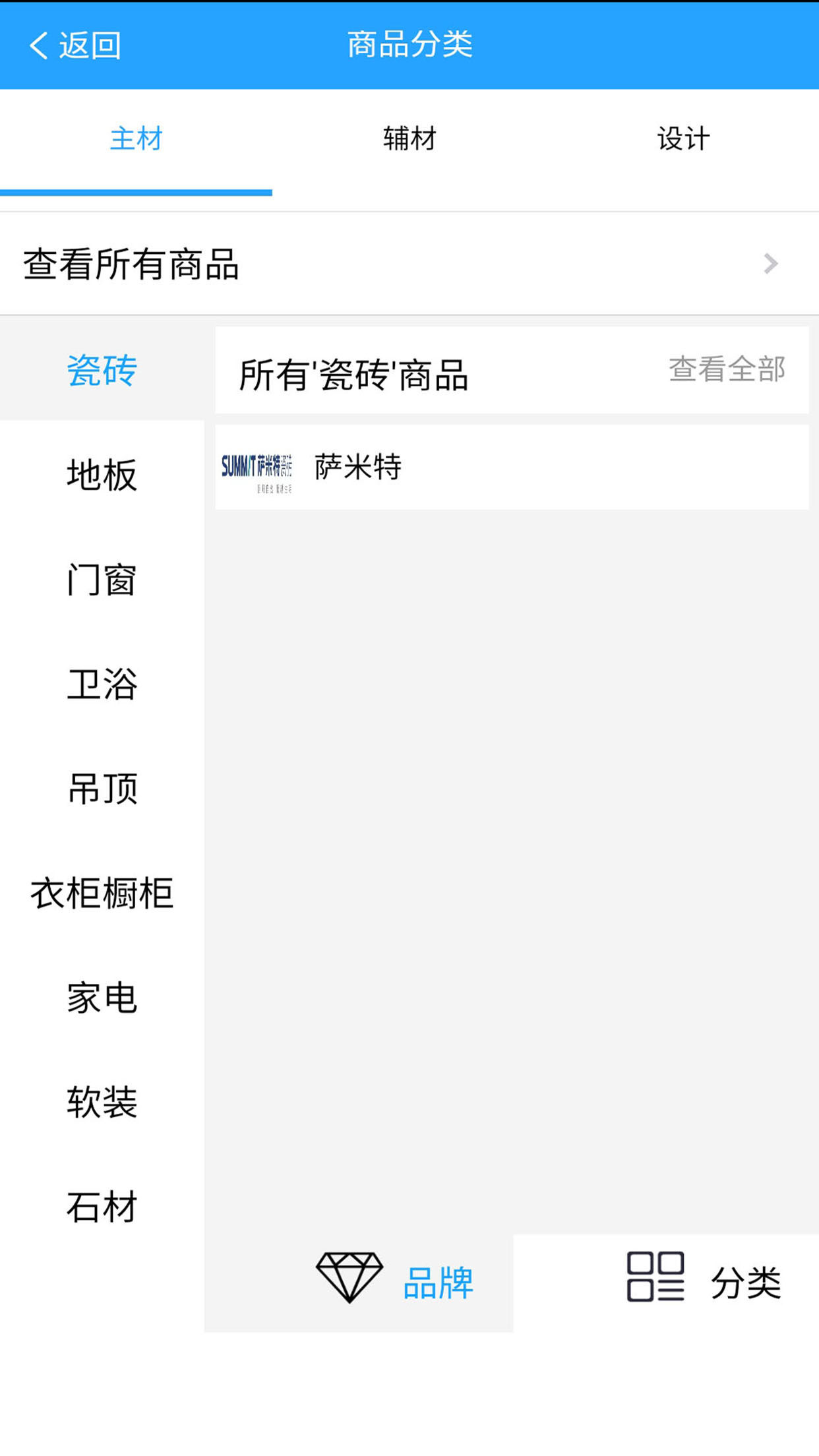The image size is (819, 1456).
Task: Select 石材 category
Action: 102,1207
